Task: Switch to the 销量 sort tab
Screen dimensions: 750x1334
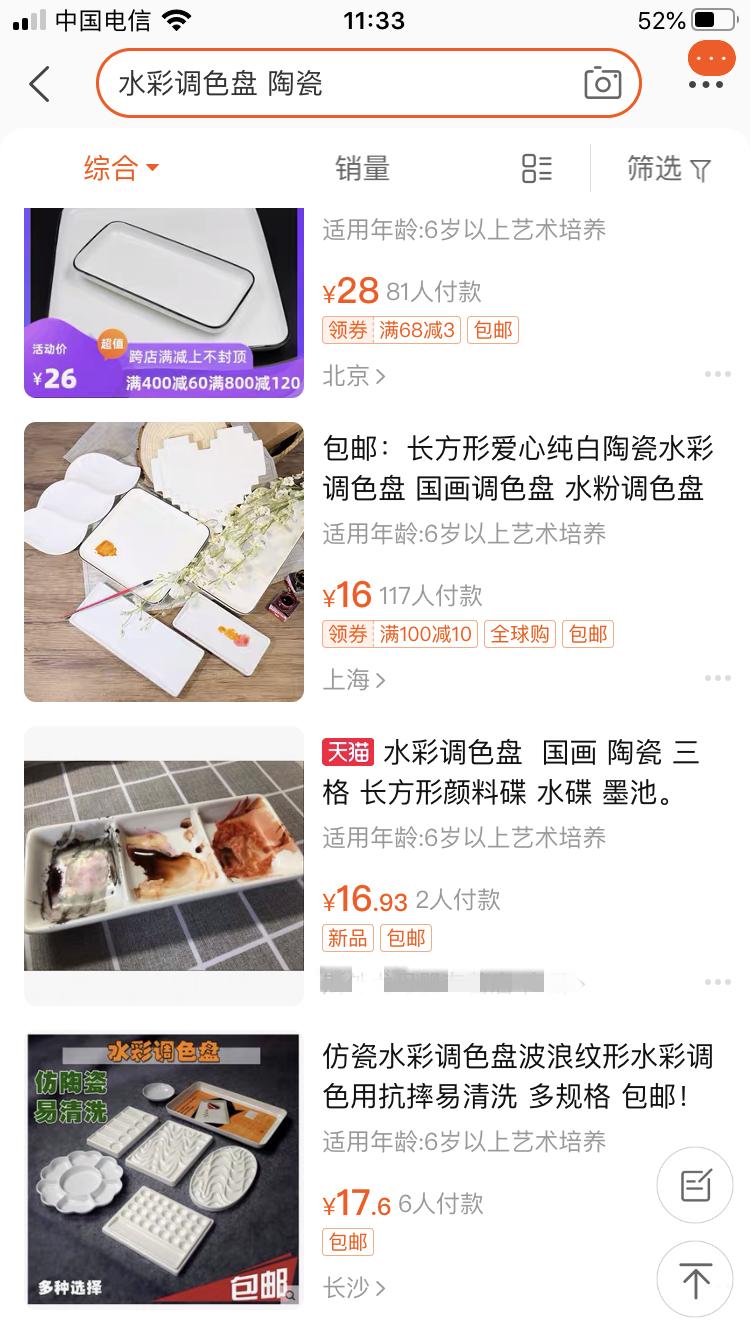Action: (x=363, y=169)
